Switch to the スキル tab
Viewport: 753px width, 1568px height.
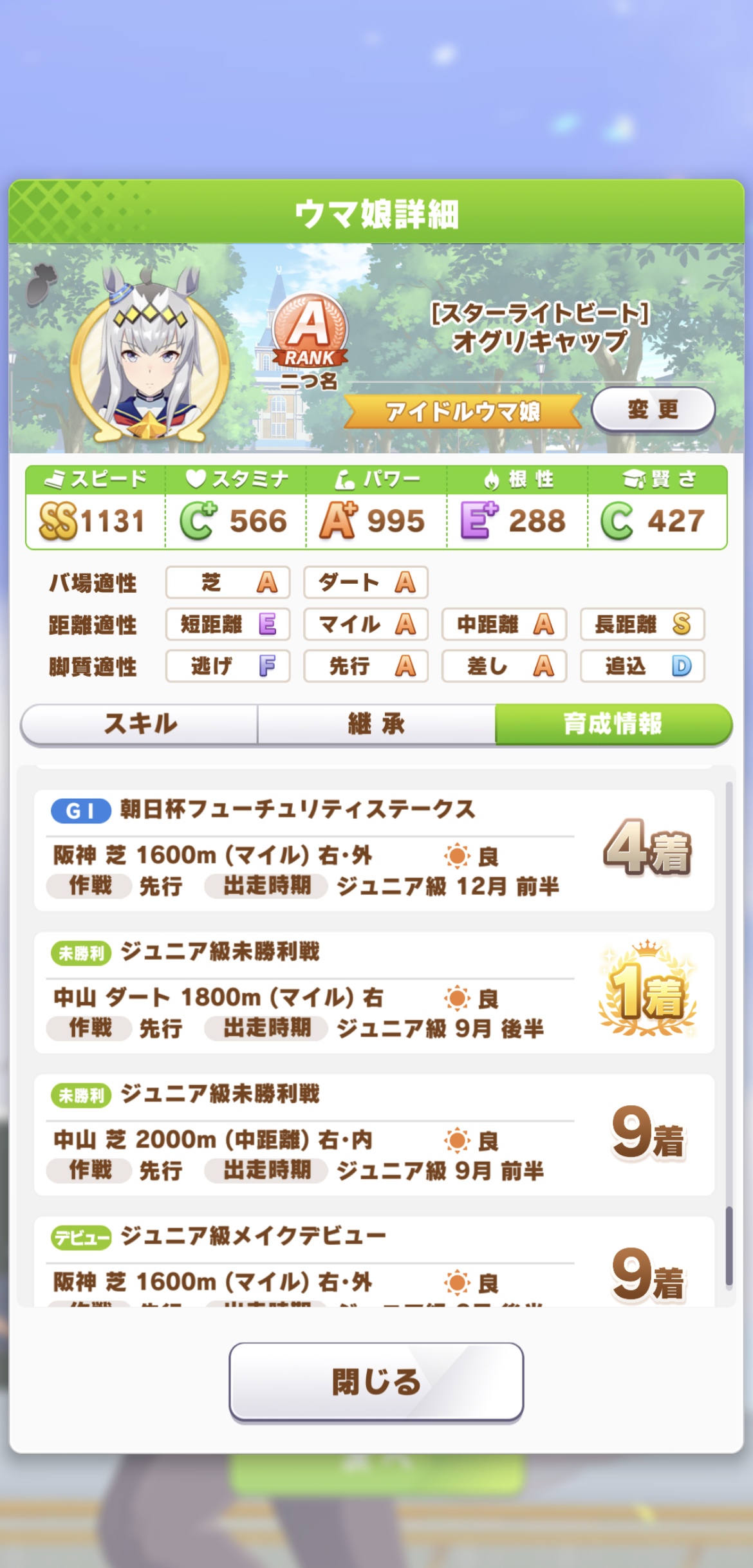pos(140,723)
